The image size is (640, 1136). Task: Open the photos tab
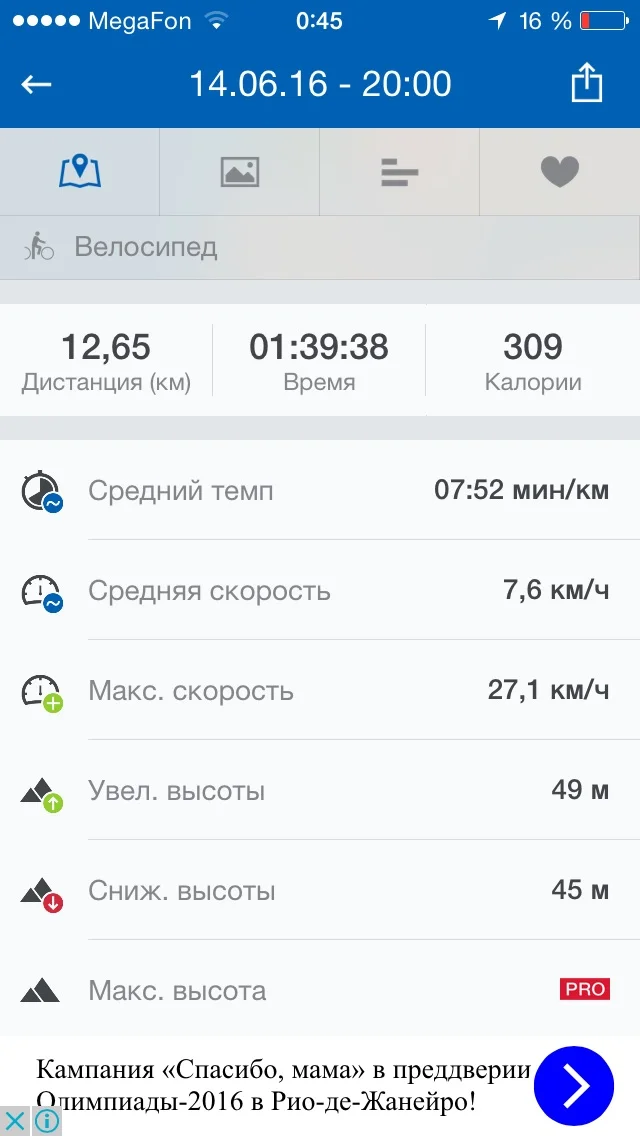[240, 172]
